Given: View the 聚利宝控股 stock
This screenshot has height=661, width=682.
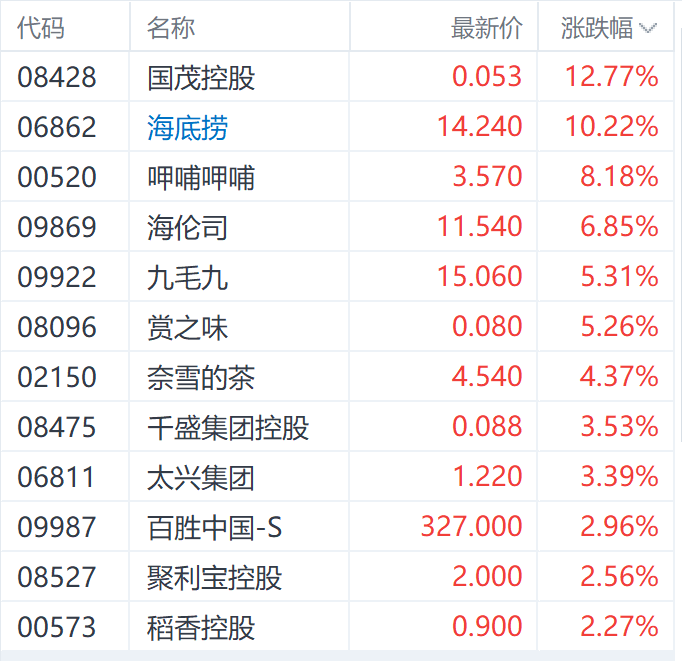Looking at the screenshot, I should click(214, 578).
